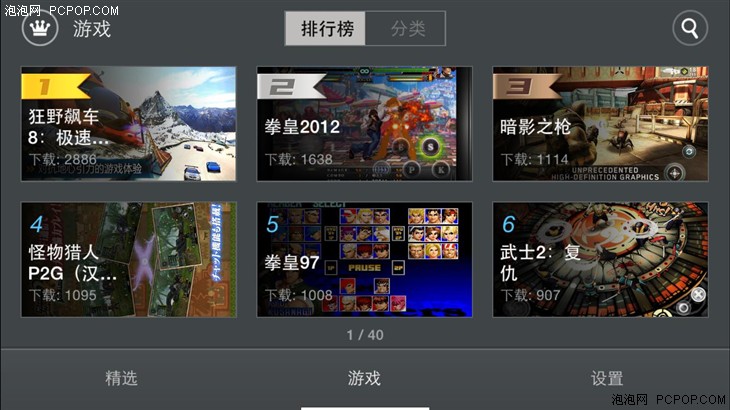Open the 狂野飙车8 game card
Viewport: 730px width, 410px height.
129,124
